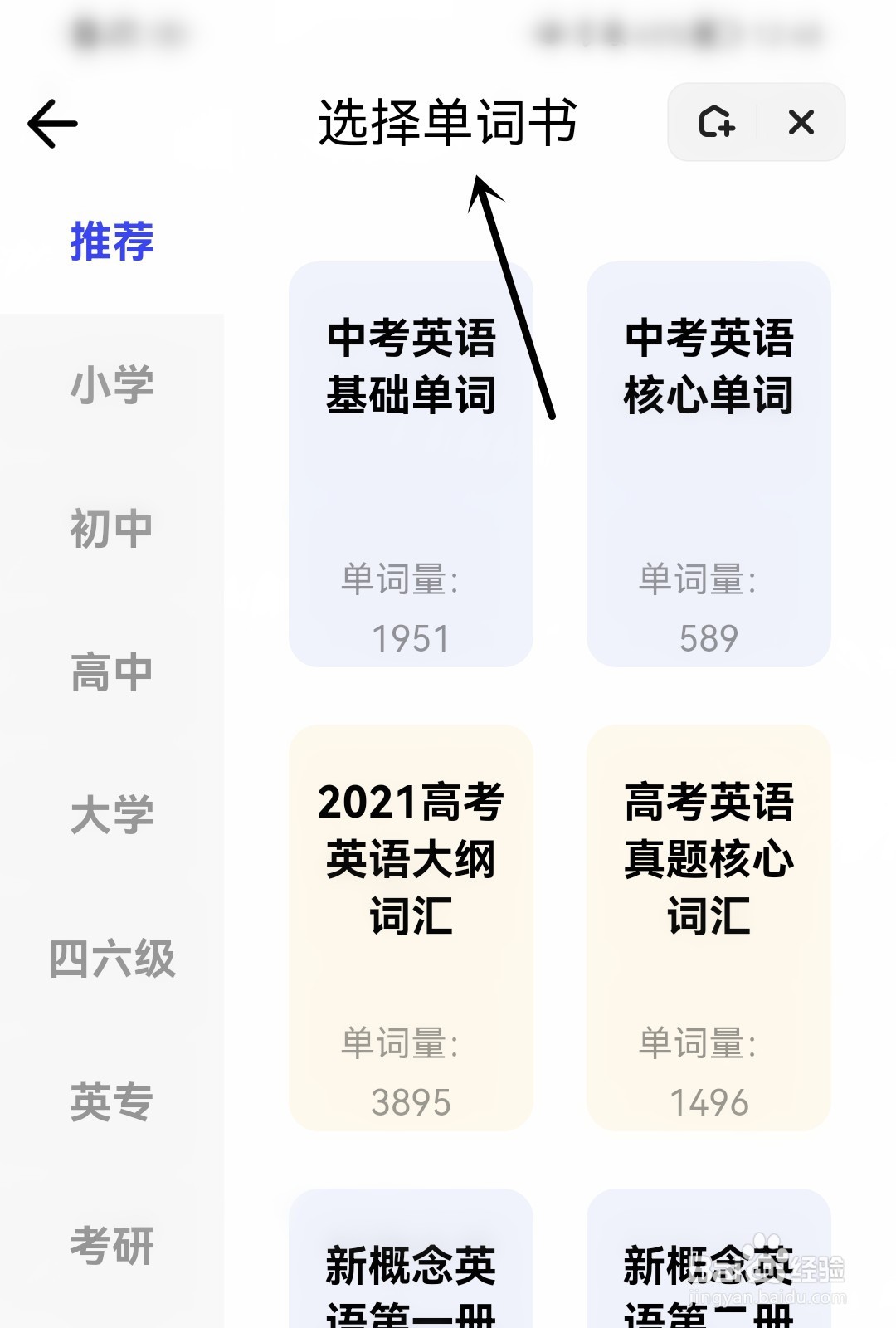Screen dimensions: 896x1328
Task: Open 新概念英语第二册 word book
Action: (x=708, y=1278)
